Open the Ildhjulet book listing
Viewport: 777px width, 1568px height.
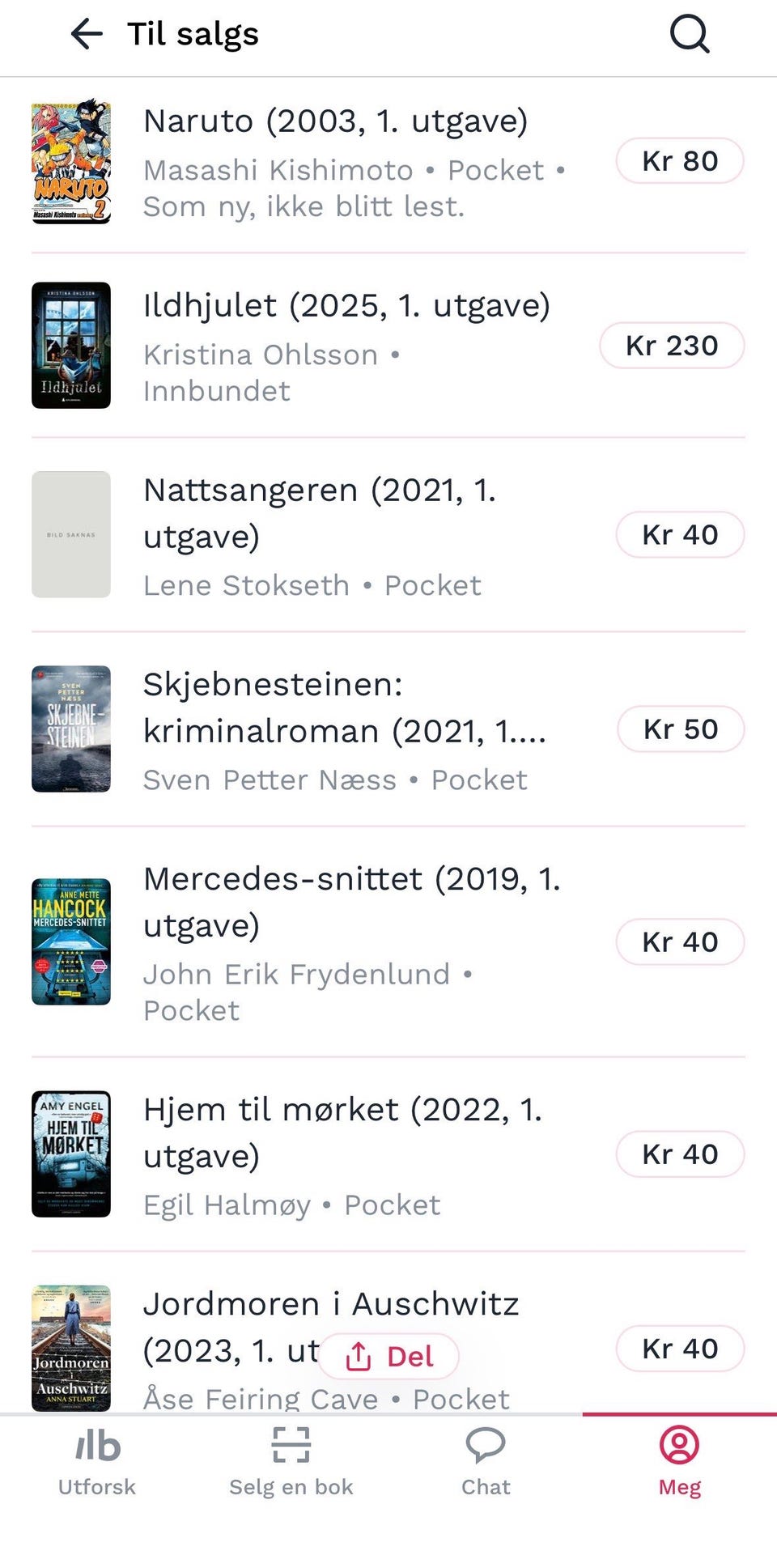[x=346, y=306]
